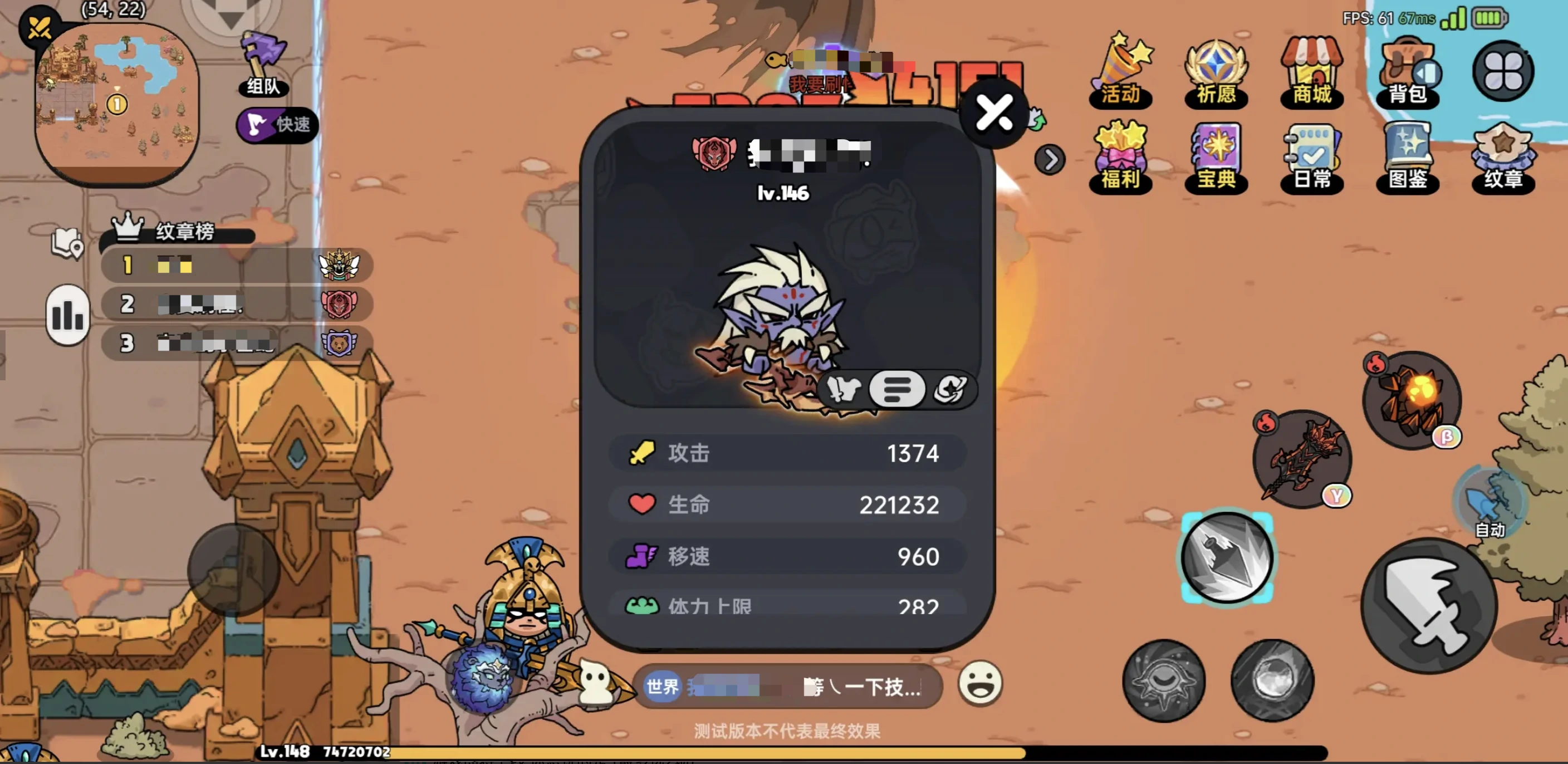Viewport: 1568px width, 764px height.
Task: Tap the large sword attack button
Action: pos(1428,605)
